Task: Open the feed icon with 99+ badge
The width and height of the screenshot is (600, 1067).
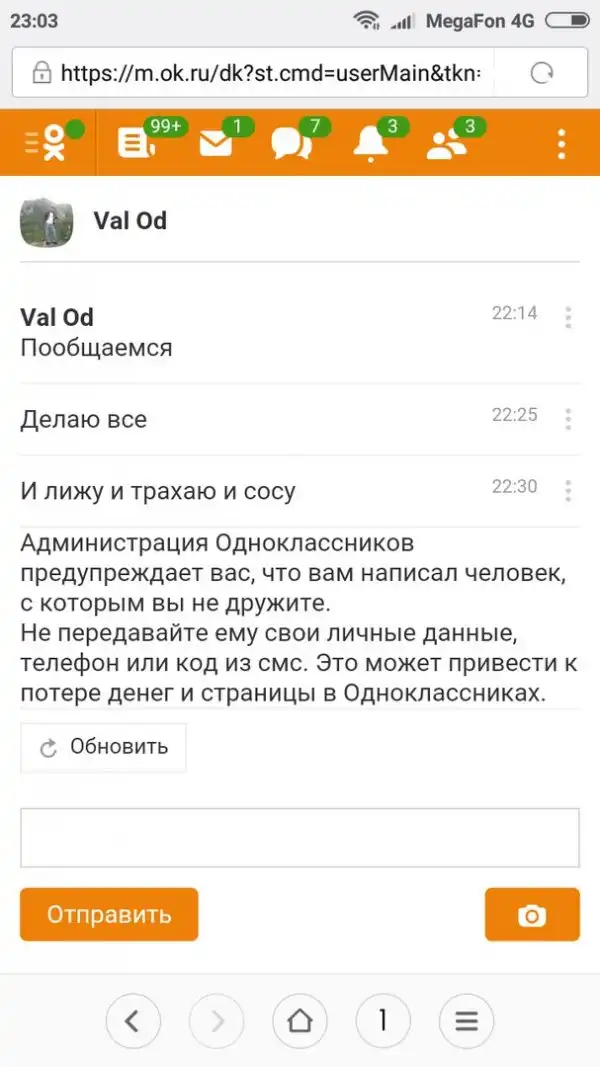Action: click(136, 143)
